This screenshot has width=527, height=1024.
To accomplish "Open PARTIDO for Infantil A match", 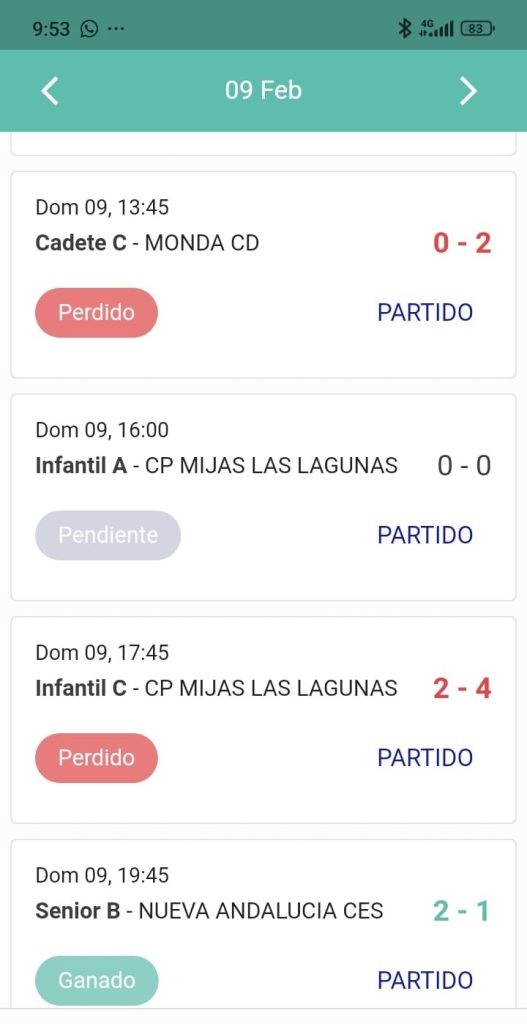I will coord(425,535).
